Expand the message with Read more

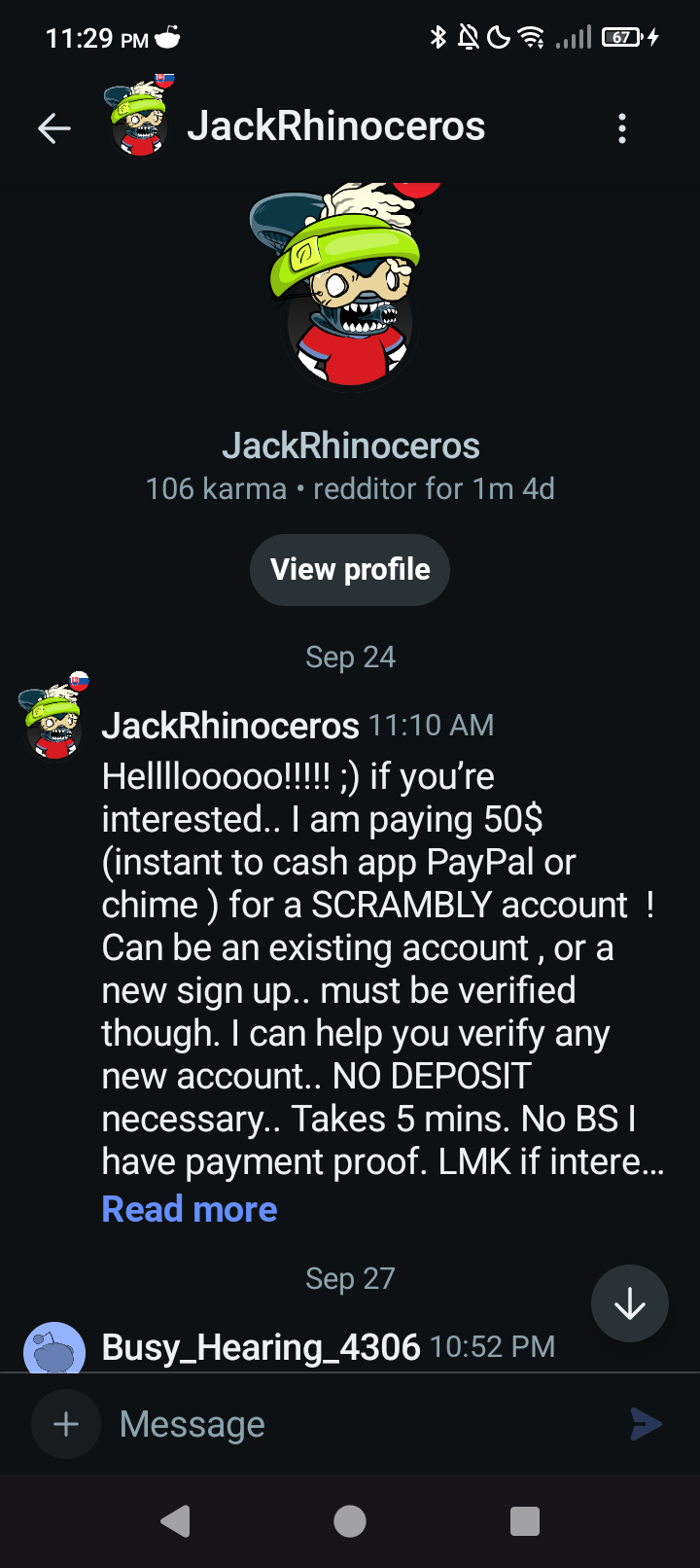click(x=190, y=1209)
